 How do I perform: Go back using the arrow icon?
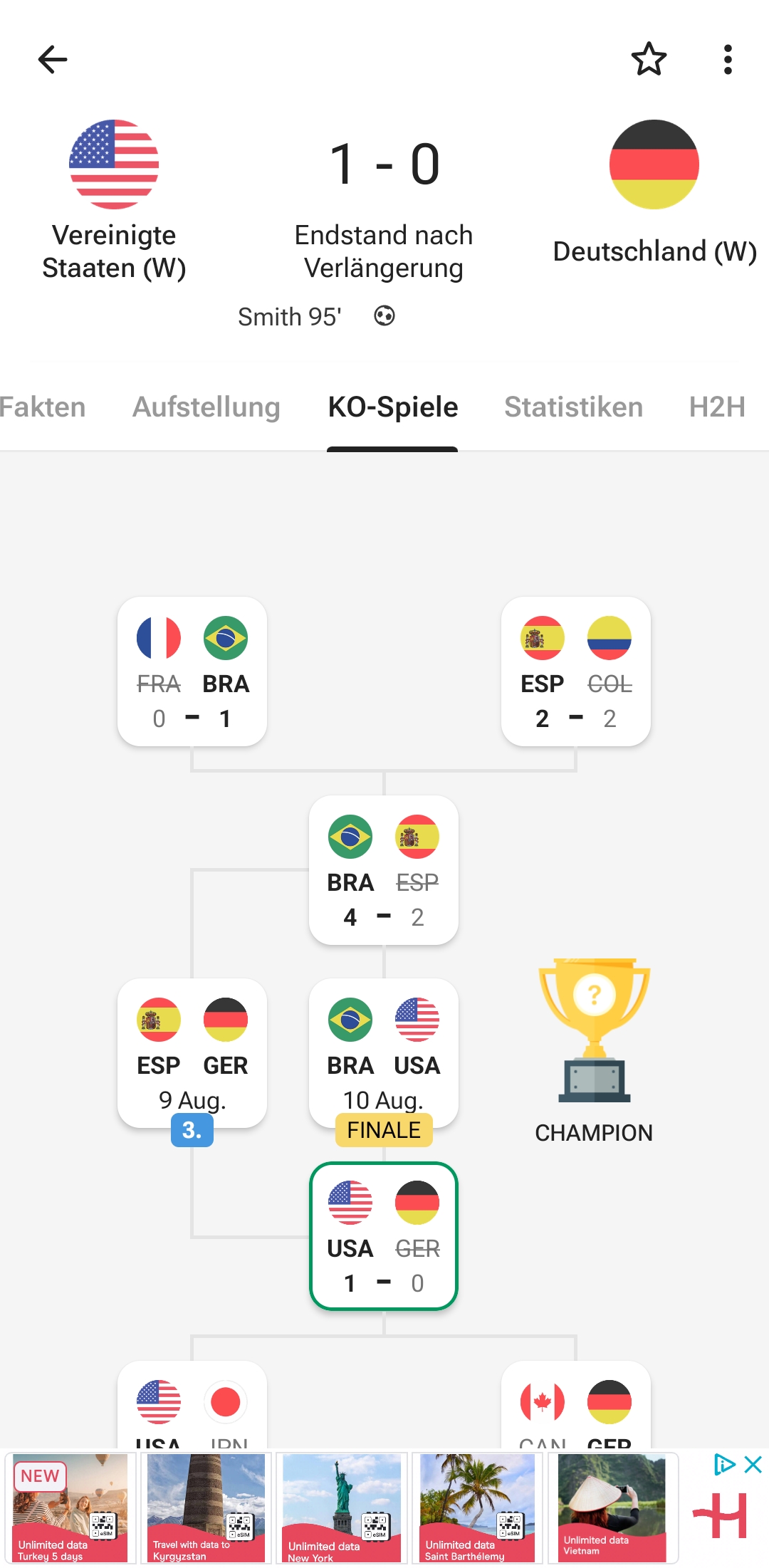52,59
